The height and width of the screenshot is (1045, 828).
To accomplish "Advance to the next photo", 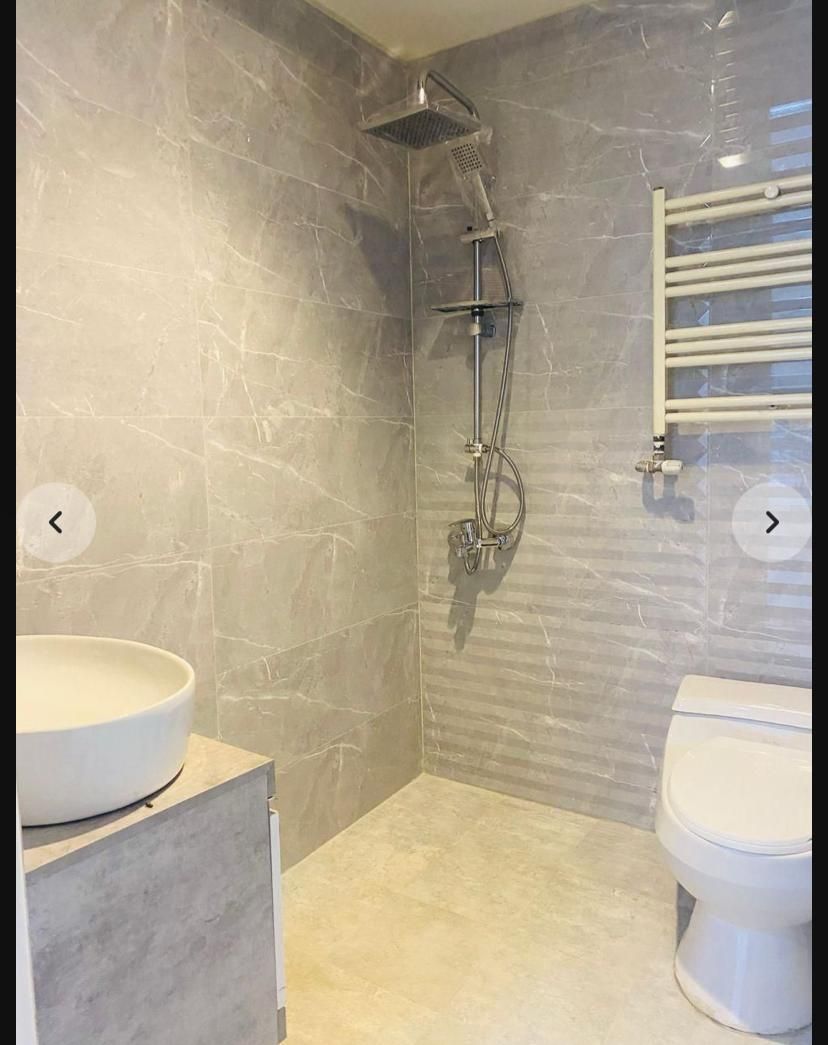I will point(771,522).
